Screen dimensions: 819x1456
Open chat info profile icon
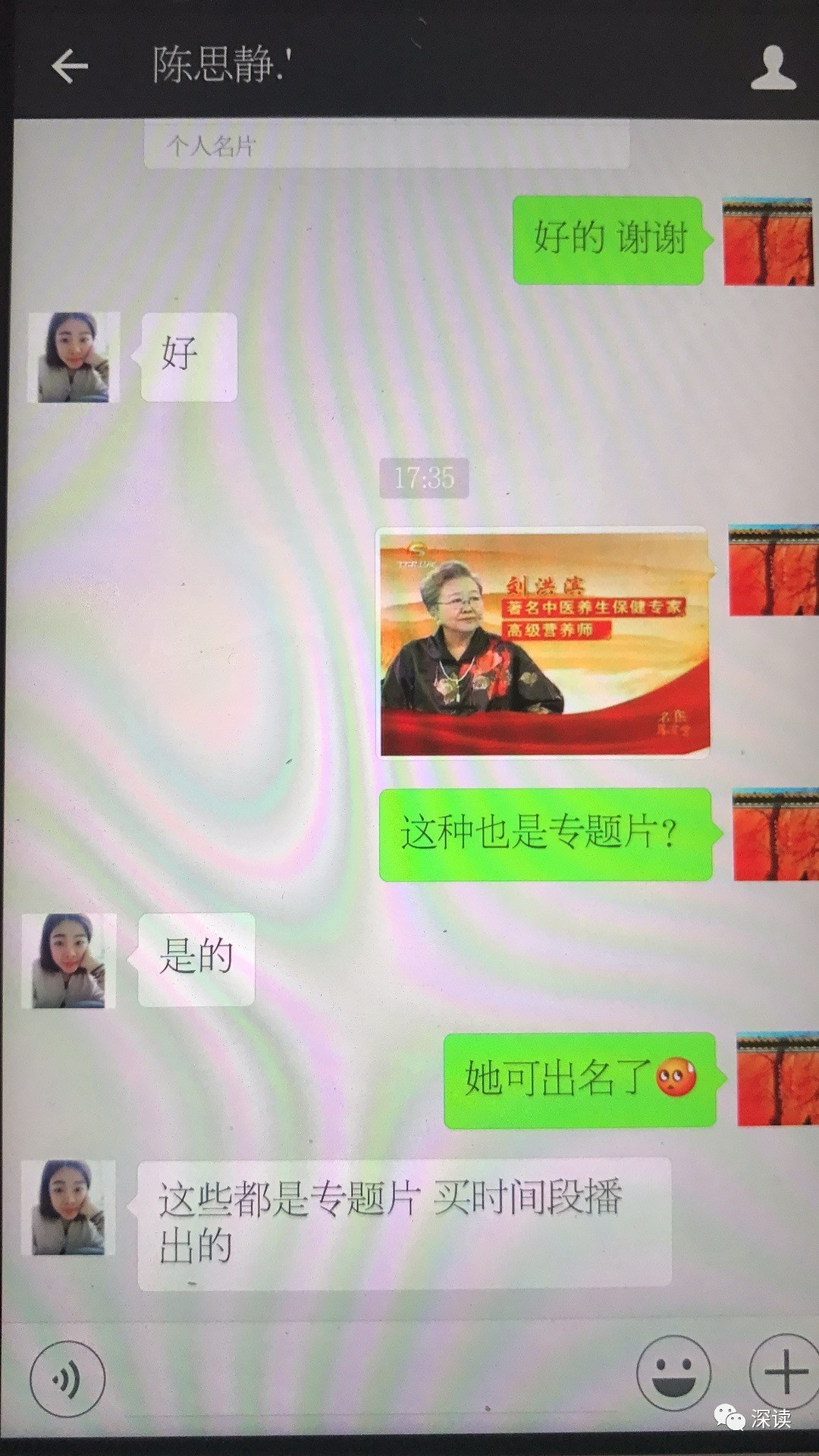(x=773, y=67)
